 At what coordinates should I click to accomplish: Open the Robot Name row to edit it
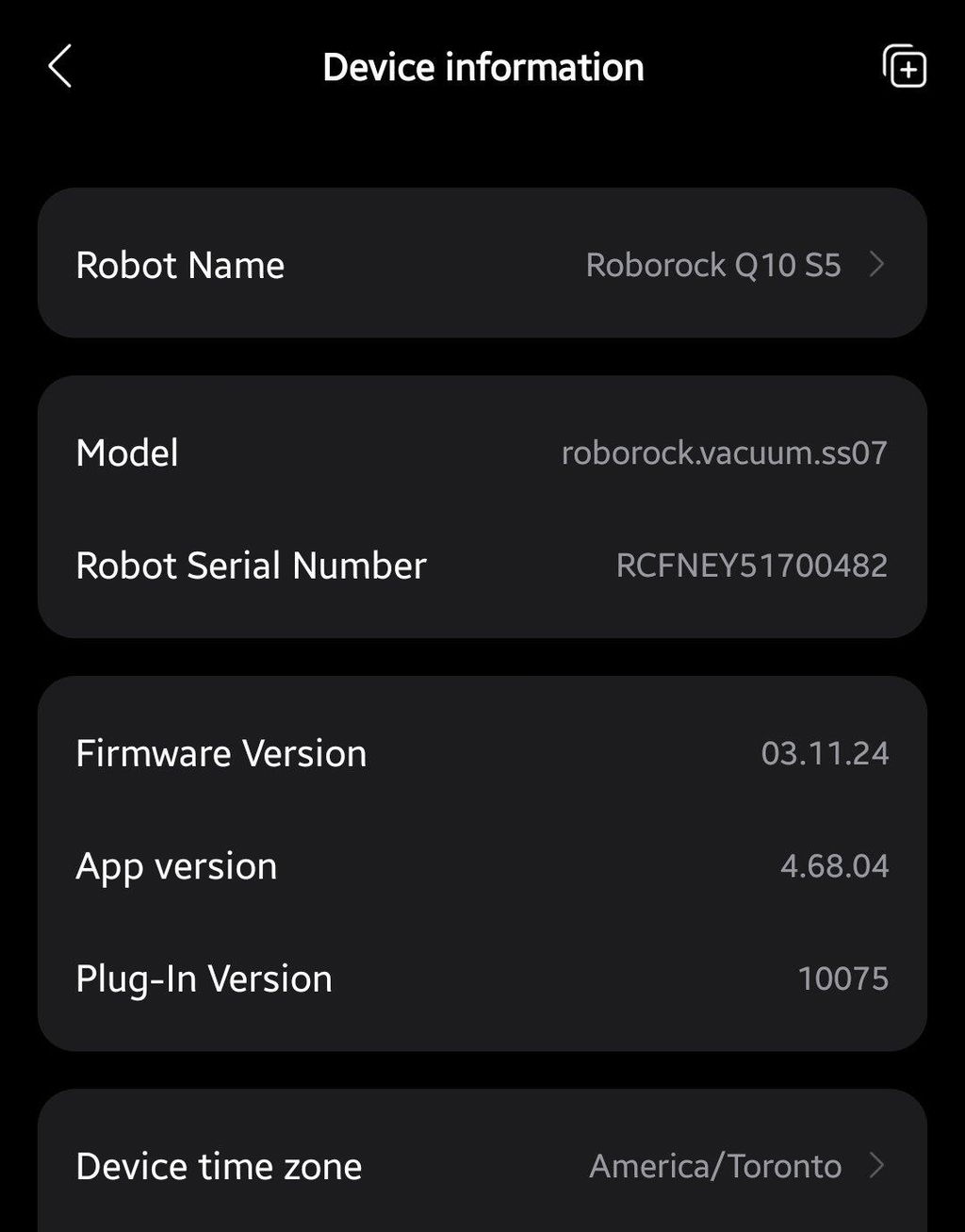(482, 264)
